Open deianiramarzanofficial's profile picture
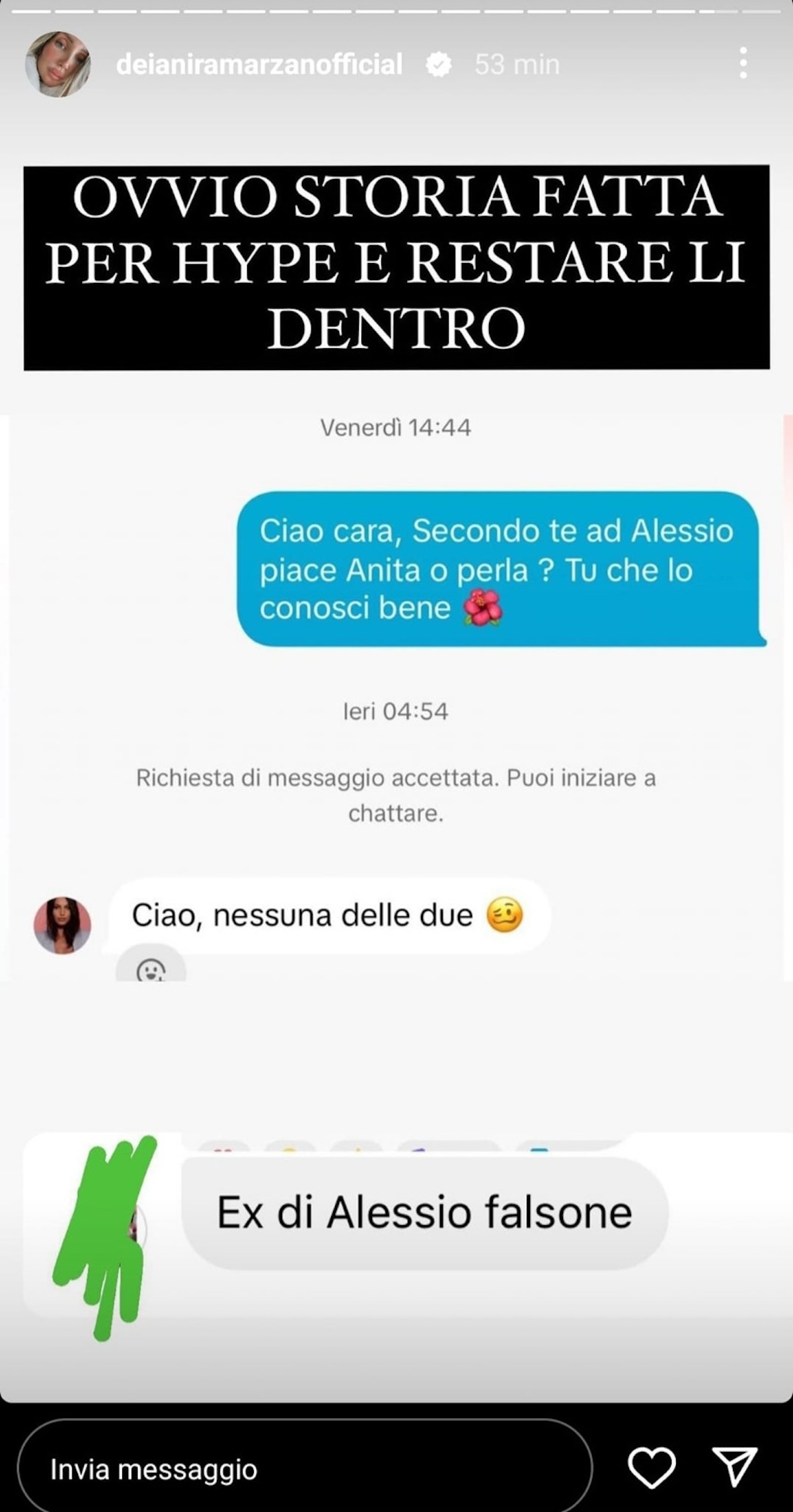 click(x=57, y=65)
